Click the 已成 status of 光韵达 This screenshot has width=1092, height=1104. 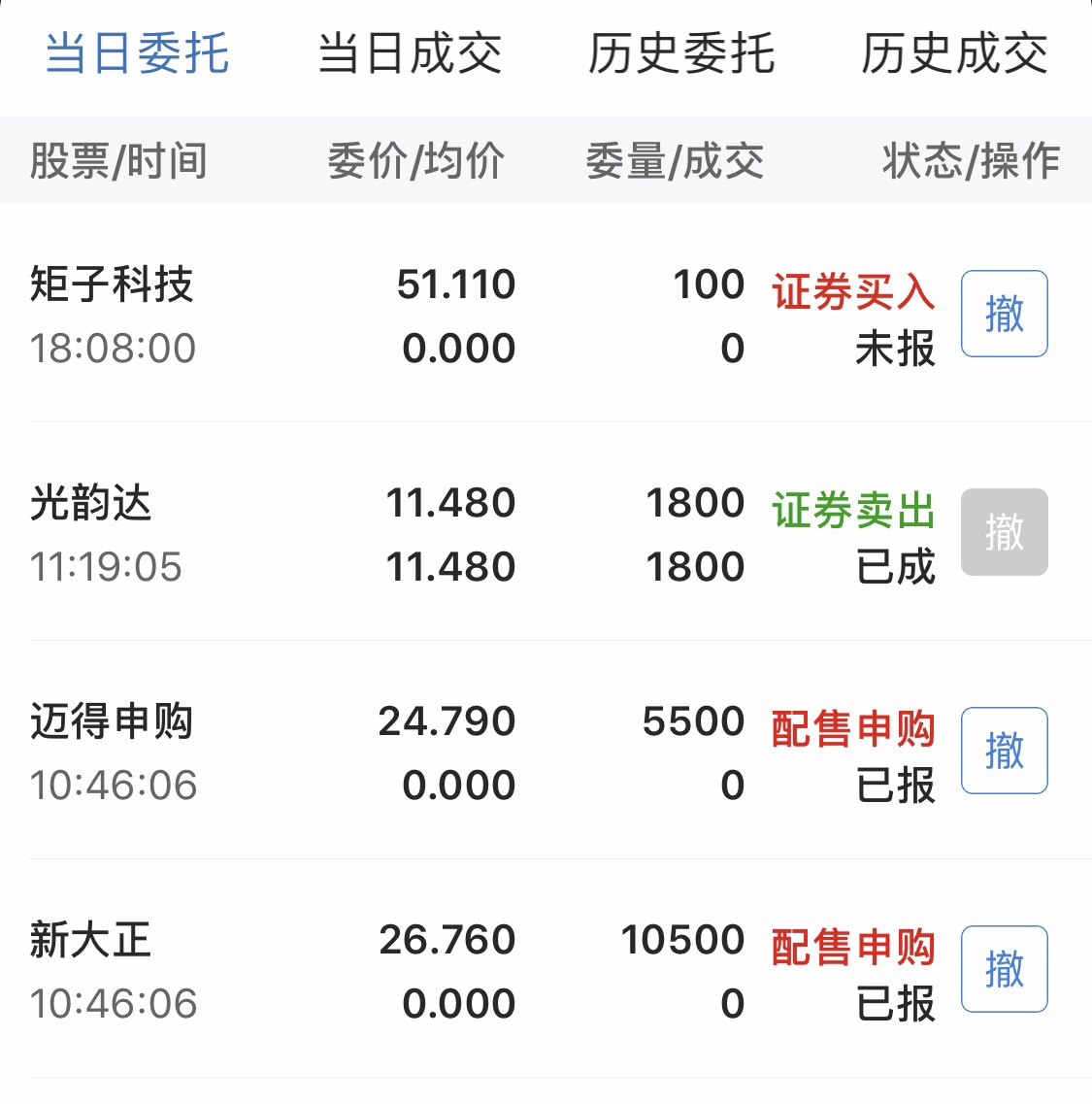point(897,571)
